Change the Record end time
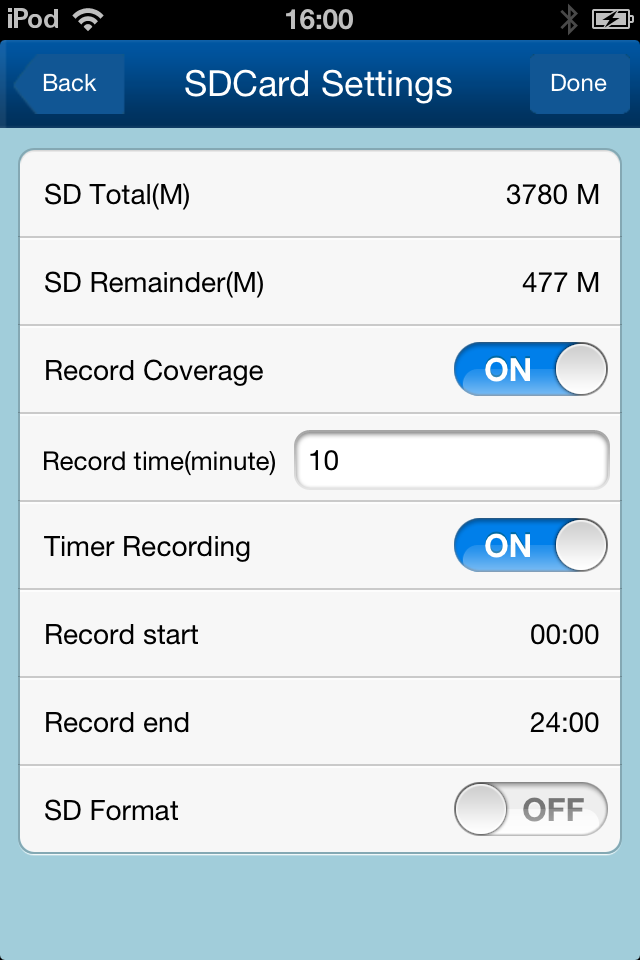640x960 pixels. pos(564,722)
